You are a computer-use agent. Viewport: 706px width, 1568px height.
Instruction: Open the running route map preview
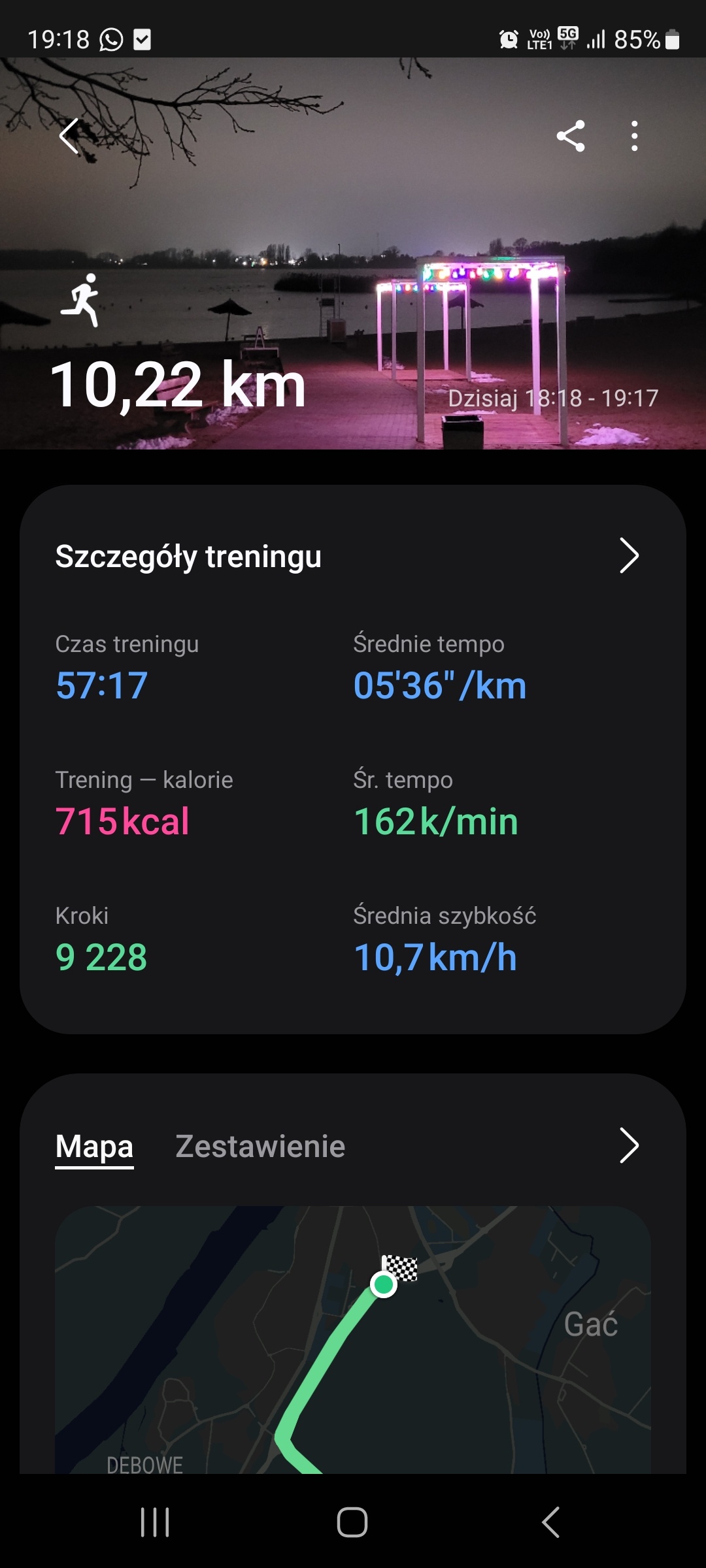click(x=353, y=1339)
